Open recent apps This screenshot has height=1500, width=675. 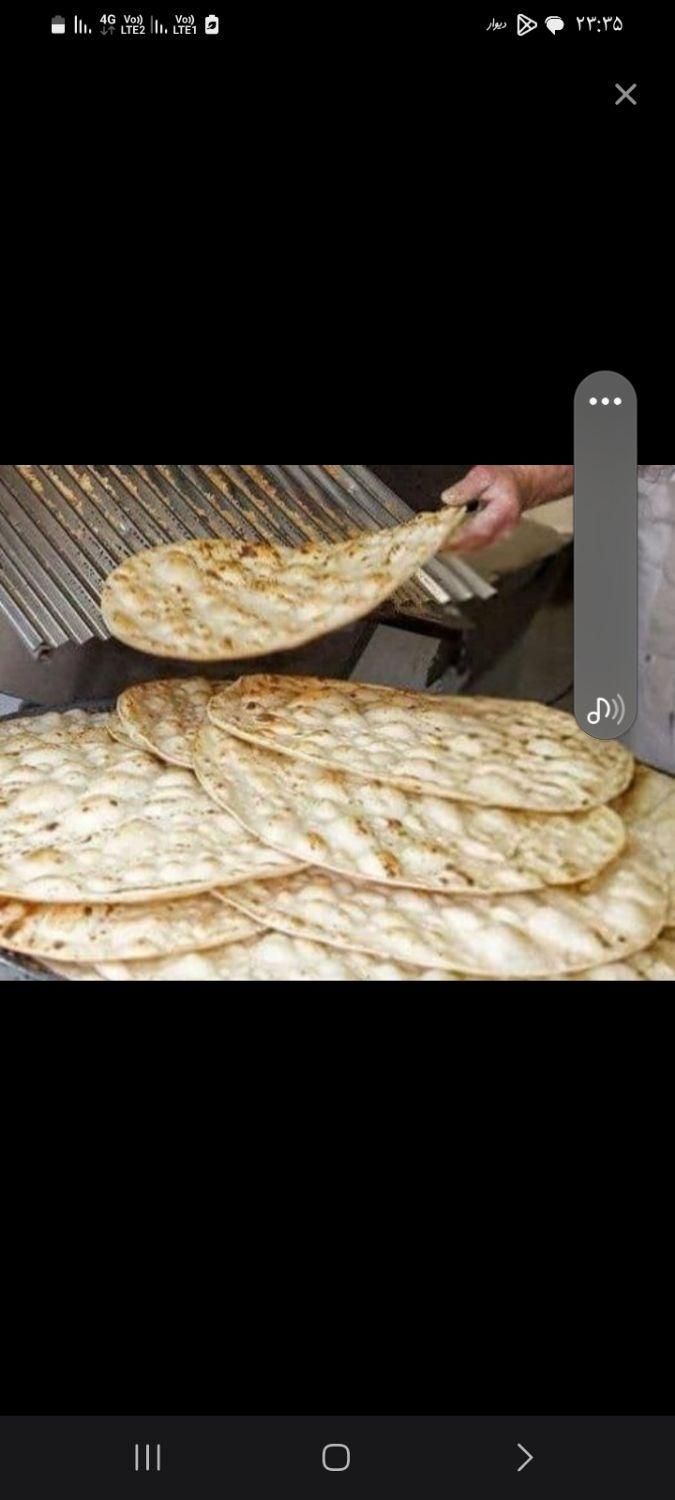click(x=148, y=1457)
